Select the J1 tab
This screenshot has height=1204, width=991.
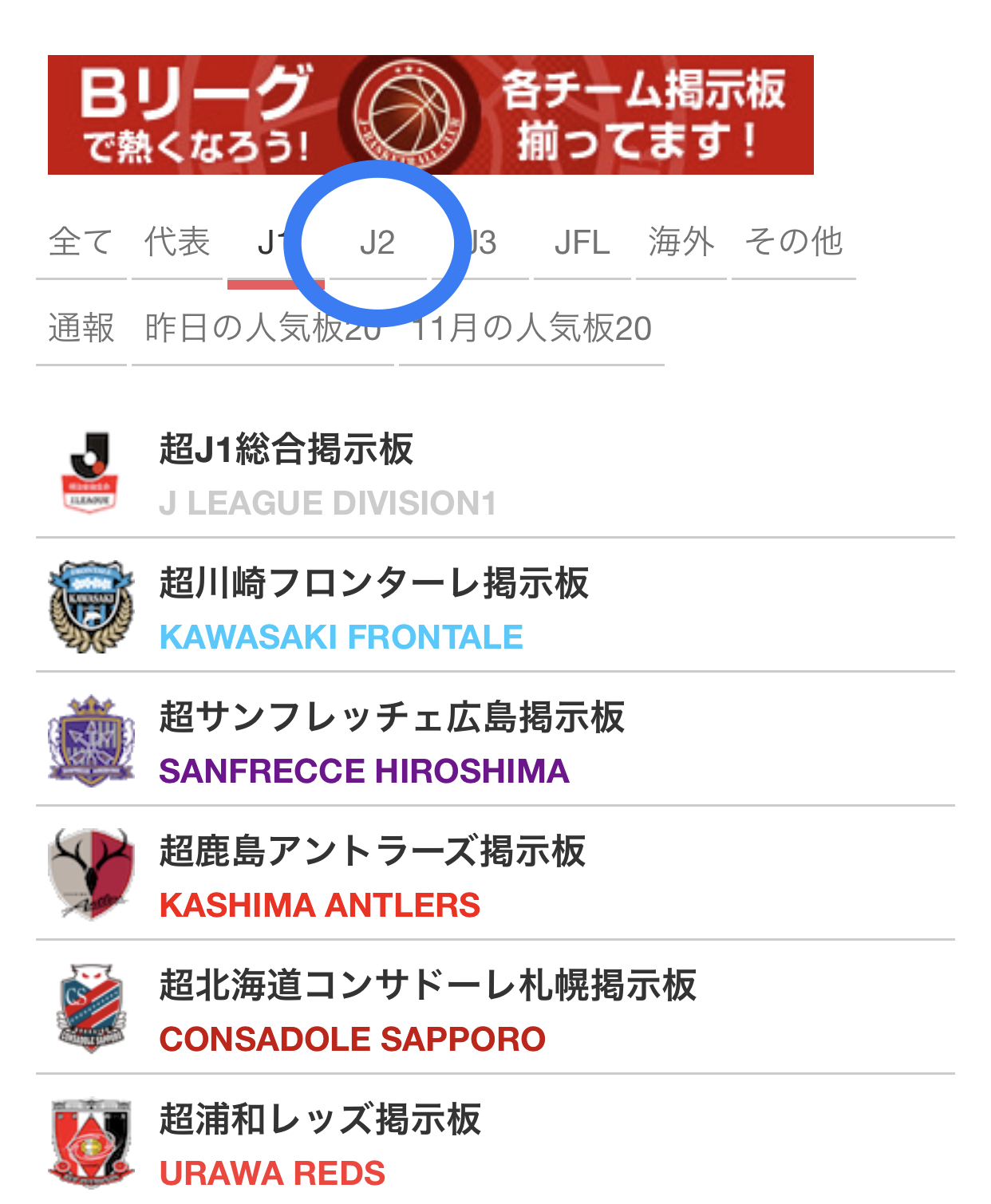[271, 242]
